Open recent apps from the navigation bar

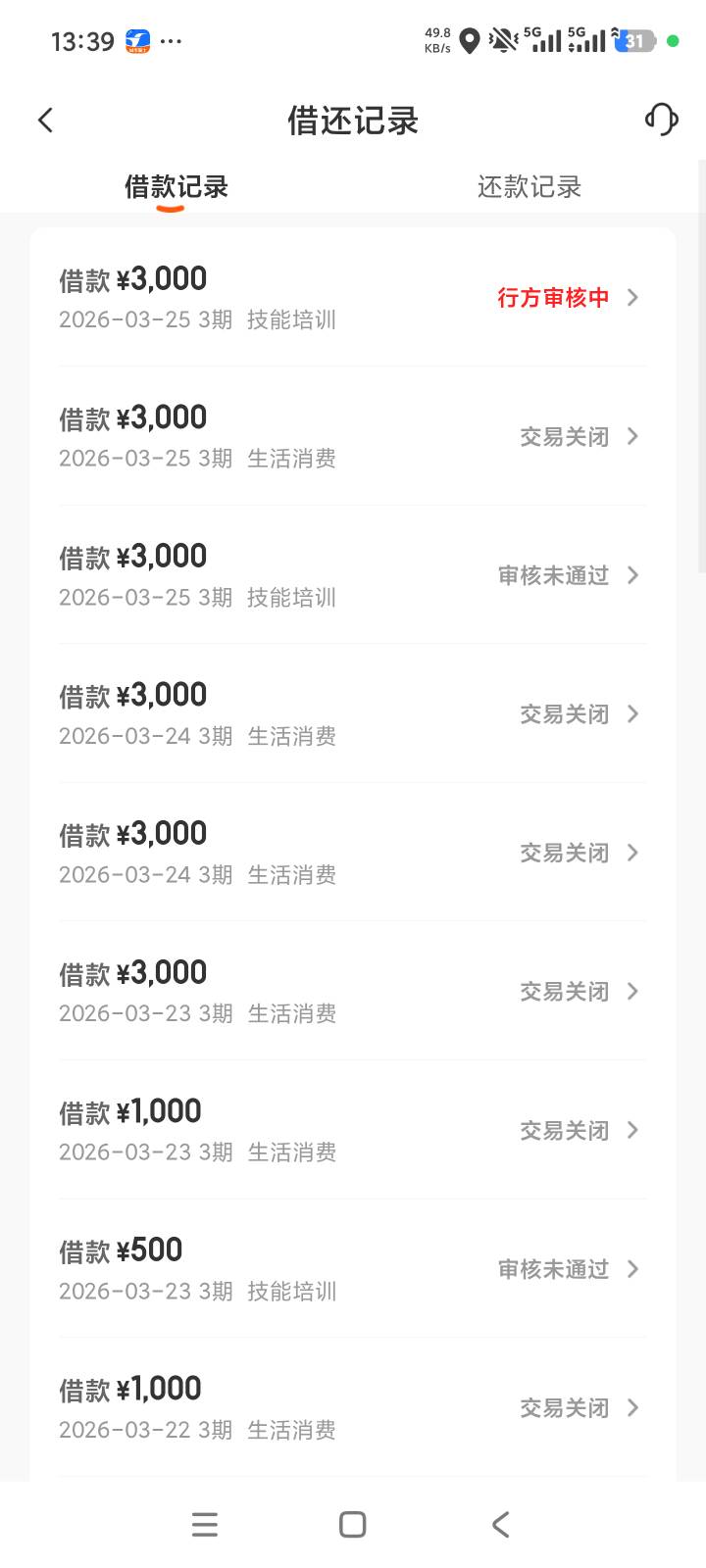(204, 1524)
